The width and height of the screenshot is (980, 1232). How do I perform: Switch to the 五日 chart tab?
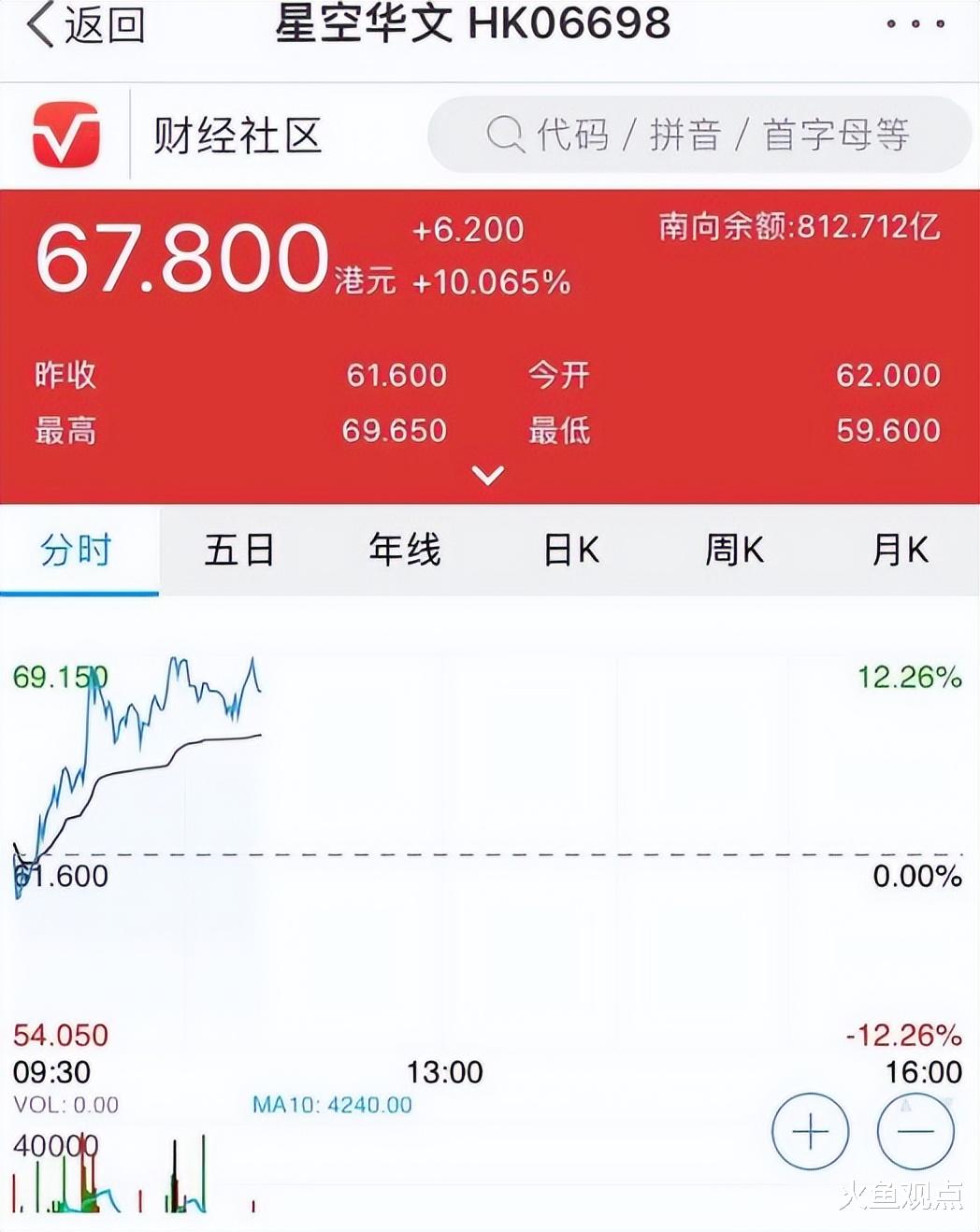239,552
